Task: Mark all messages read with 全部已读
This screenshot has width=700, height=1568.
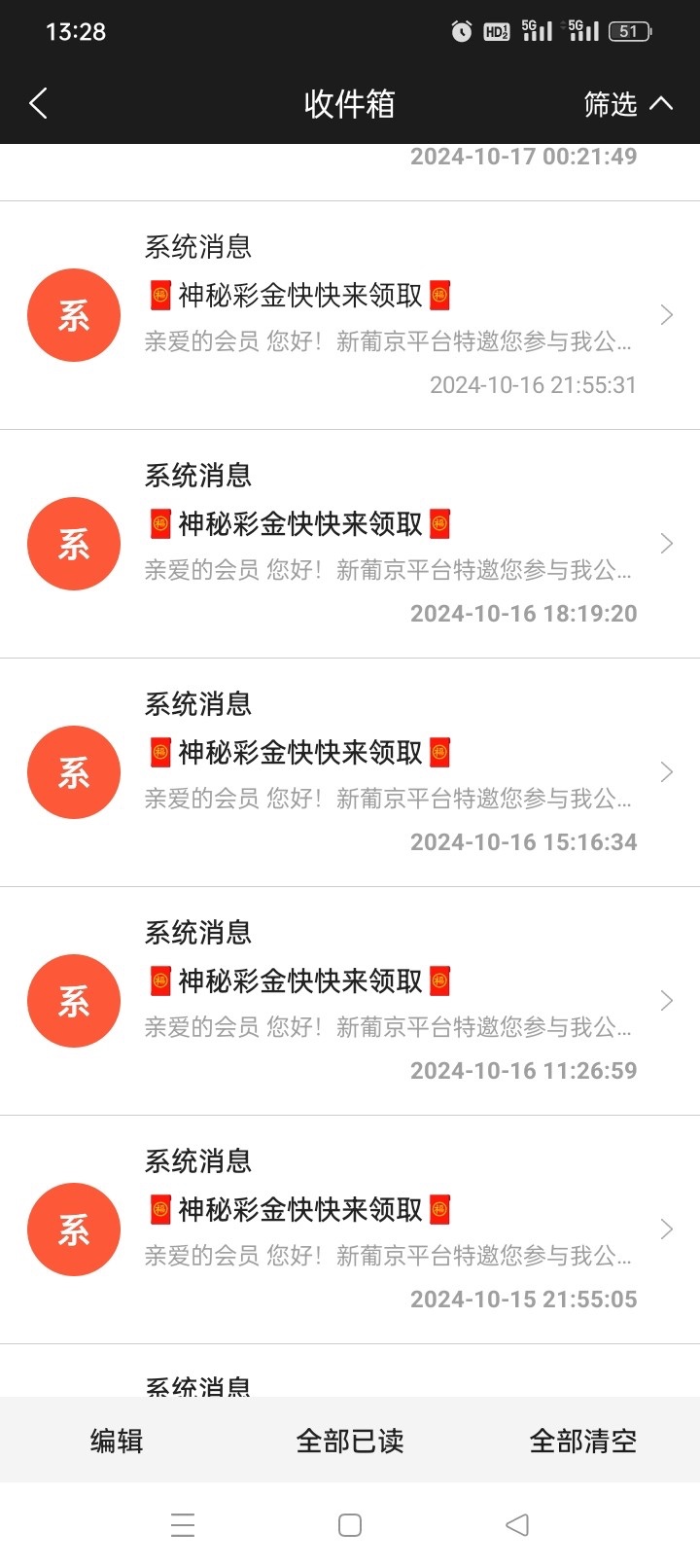Action: (x=350, y=1441)
